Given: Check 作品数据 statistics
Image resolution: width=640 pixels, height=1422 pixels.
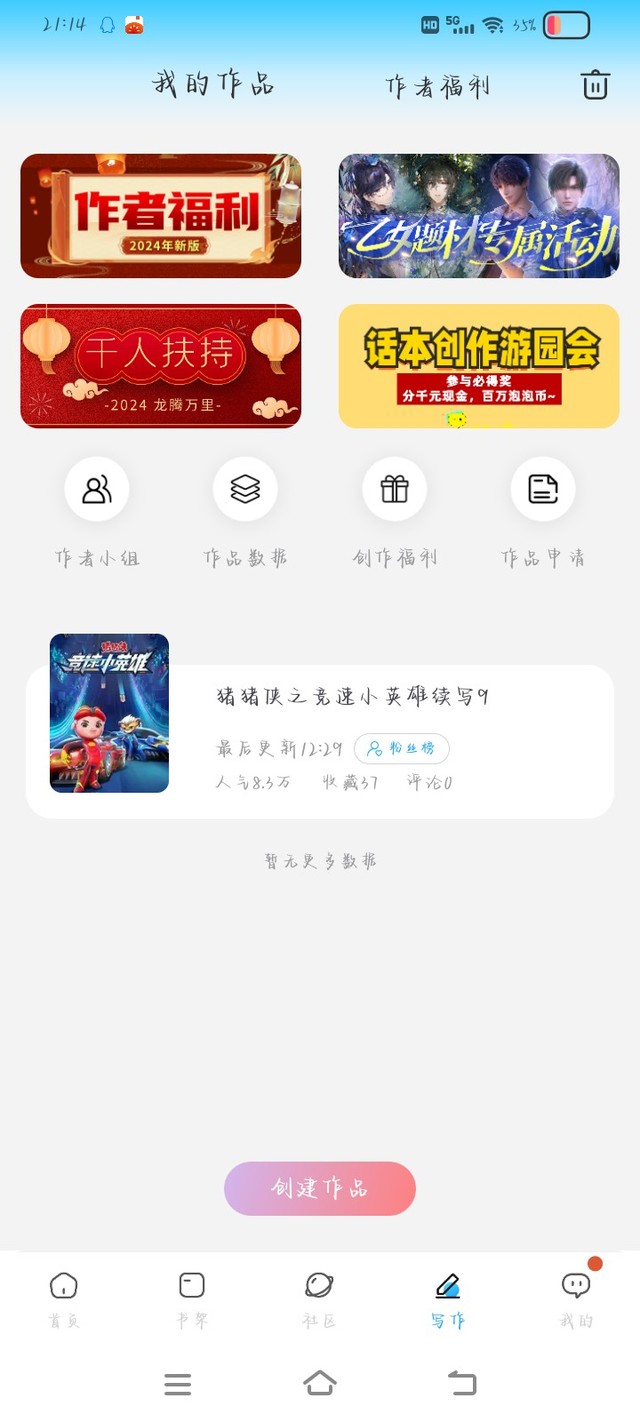Looking at the screenshot, I should click(x=245, y=490).
